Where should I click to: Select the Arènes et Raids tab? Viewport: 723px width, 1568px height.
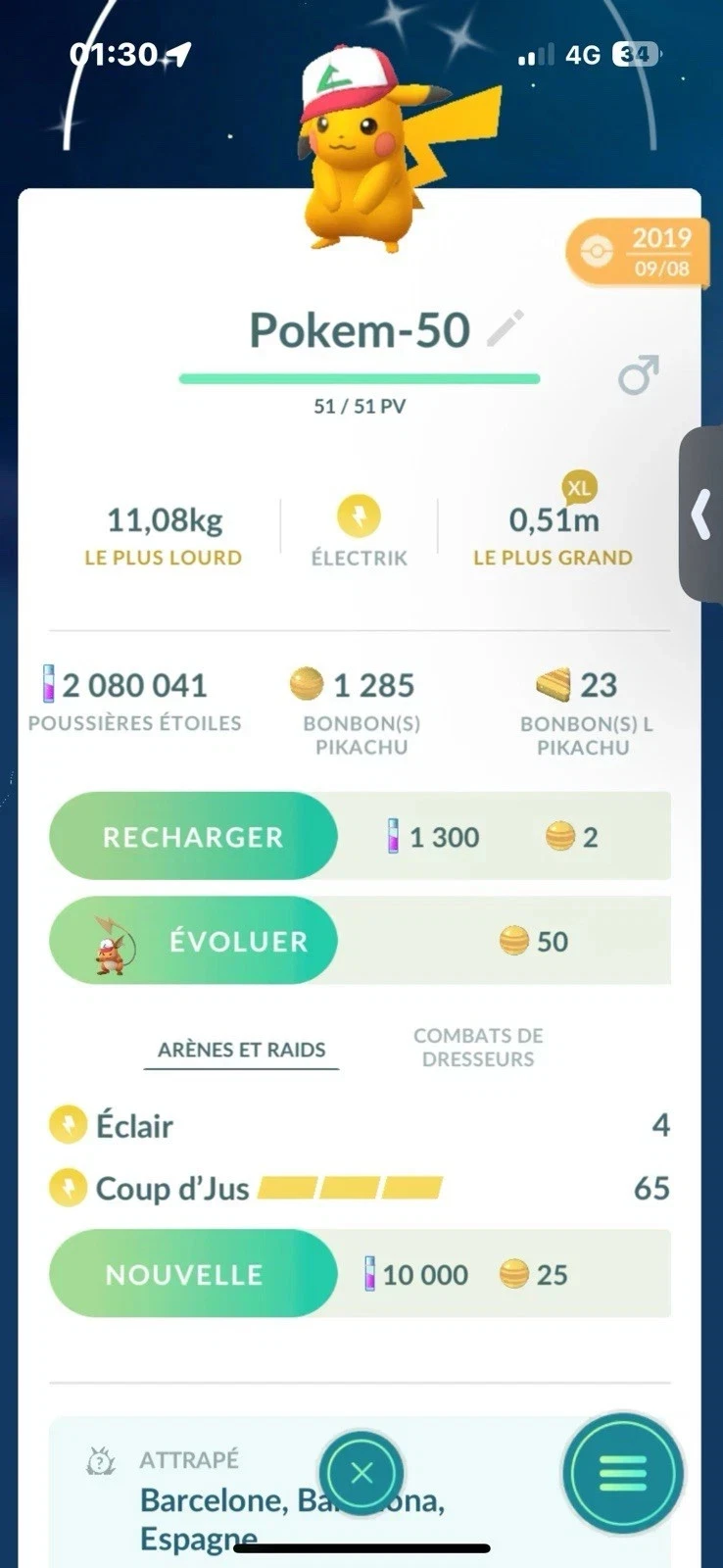(241, 1050)
